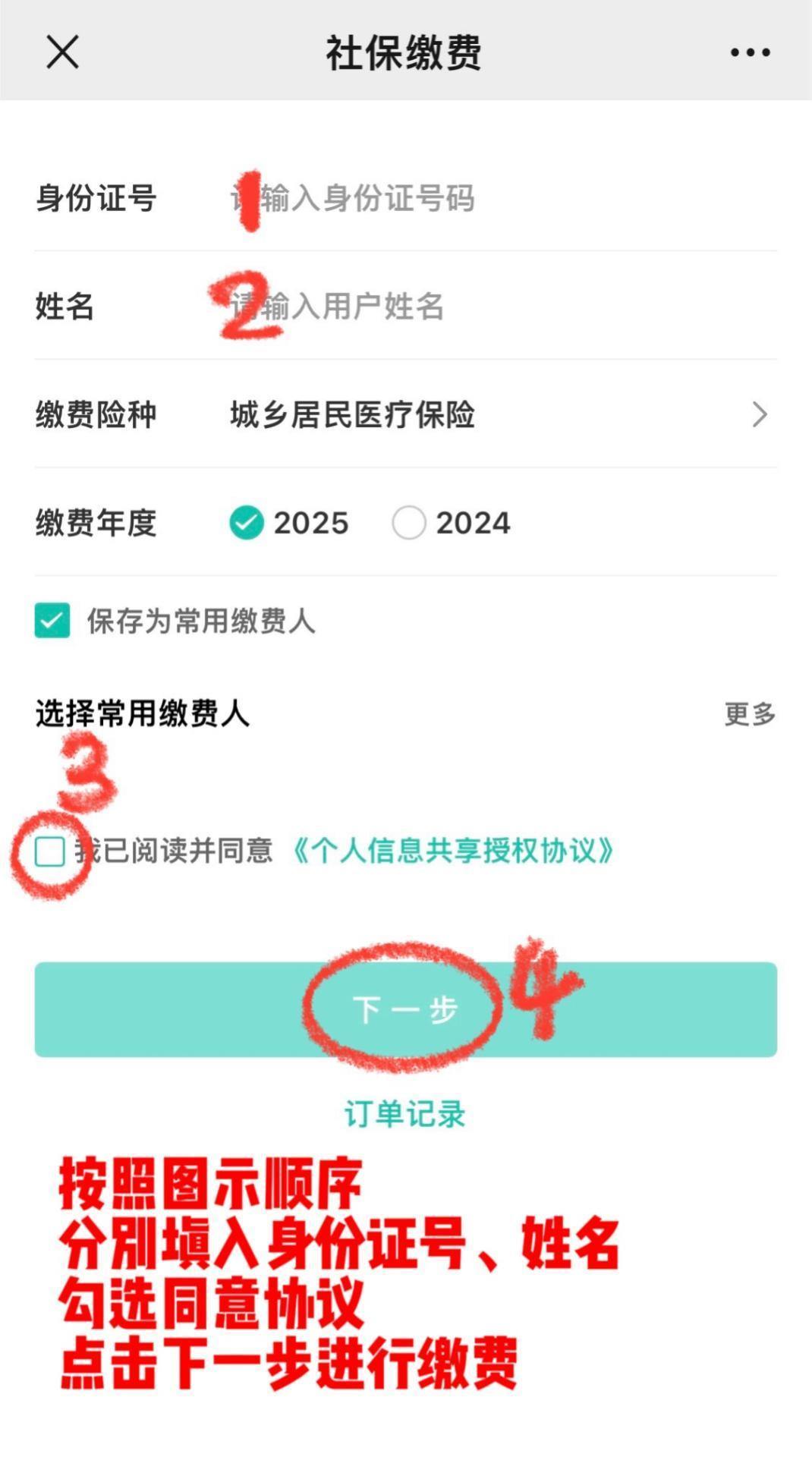The height and width of the screenshot is (1476, 812).
Task: Open the three-dot overflow menu
Action: [x=750, y=52]
